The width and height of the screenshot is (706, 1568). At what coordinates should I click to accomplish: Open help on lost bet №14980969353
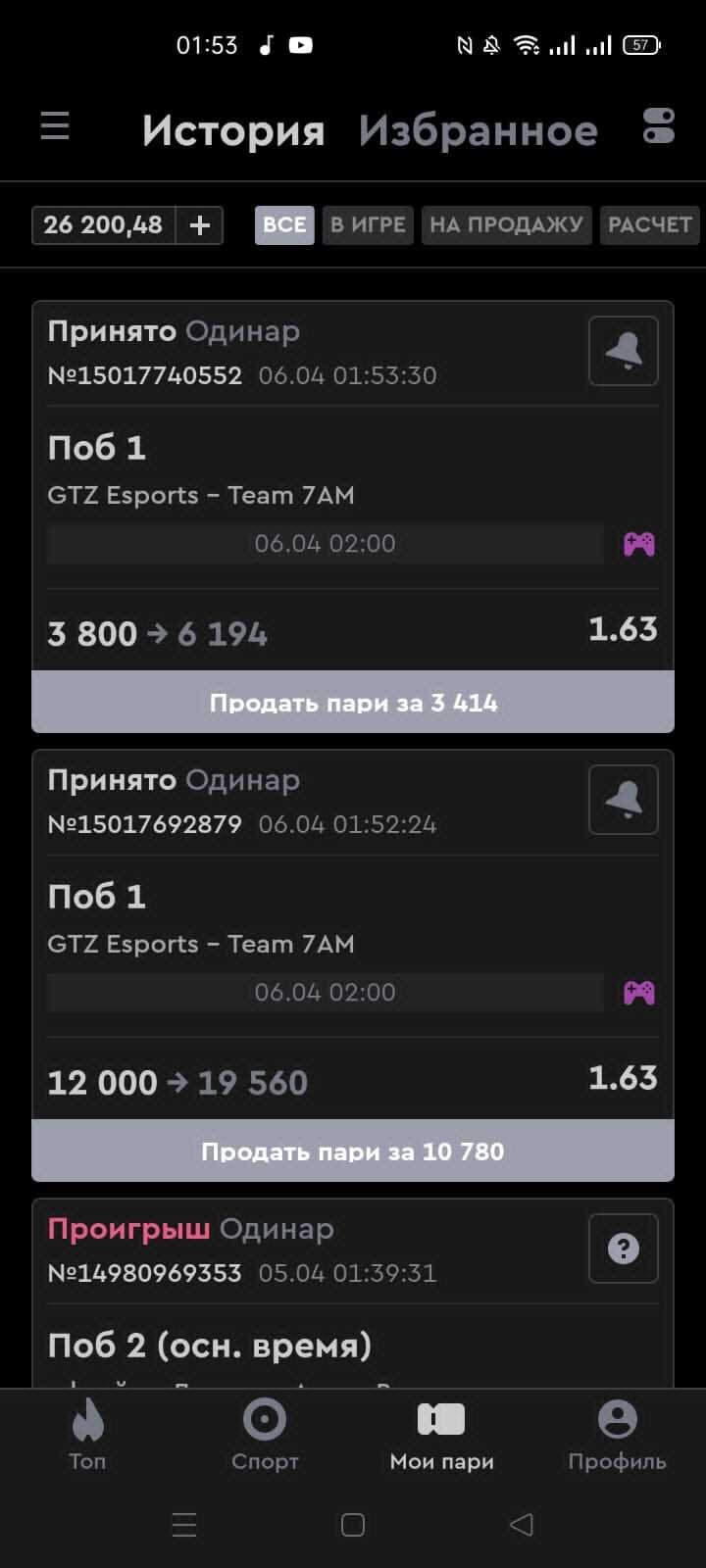pyautogui.click(x=624, y=1249)
